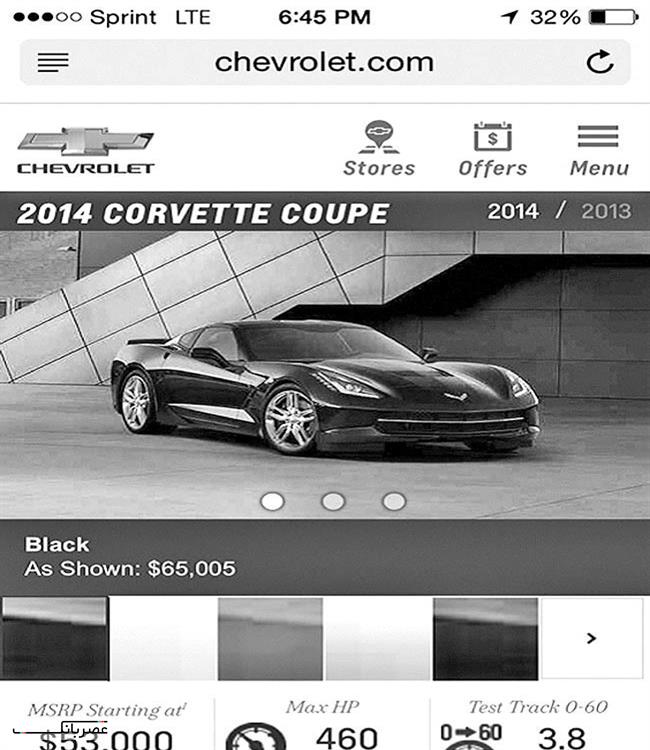Open the Chevrolet home logo
650x750 pixels.
86,151
